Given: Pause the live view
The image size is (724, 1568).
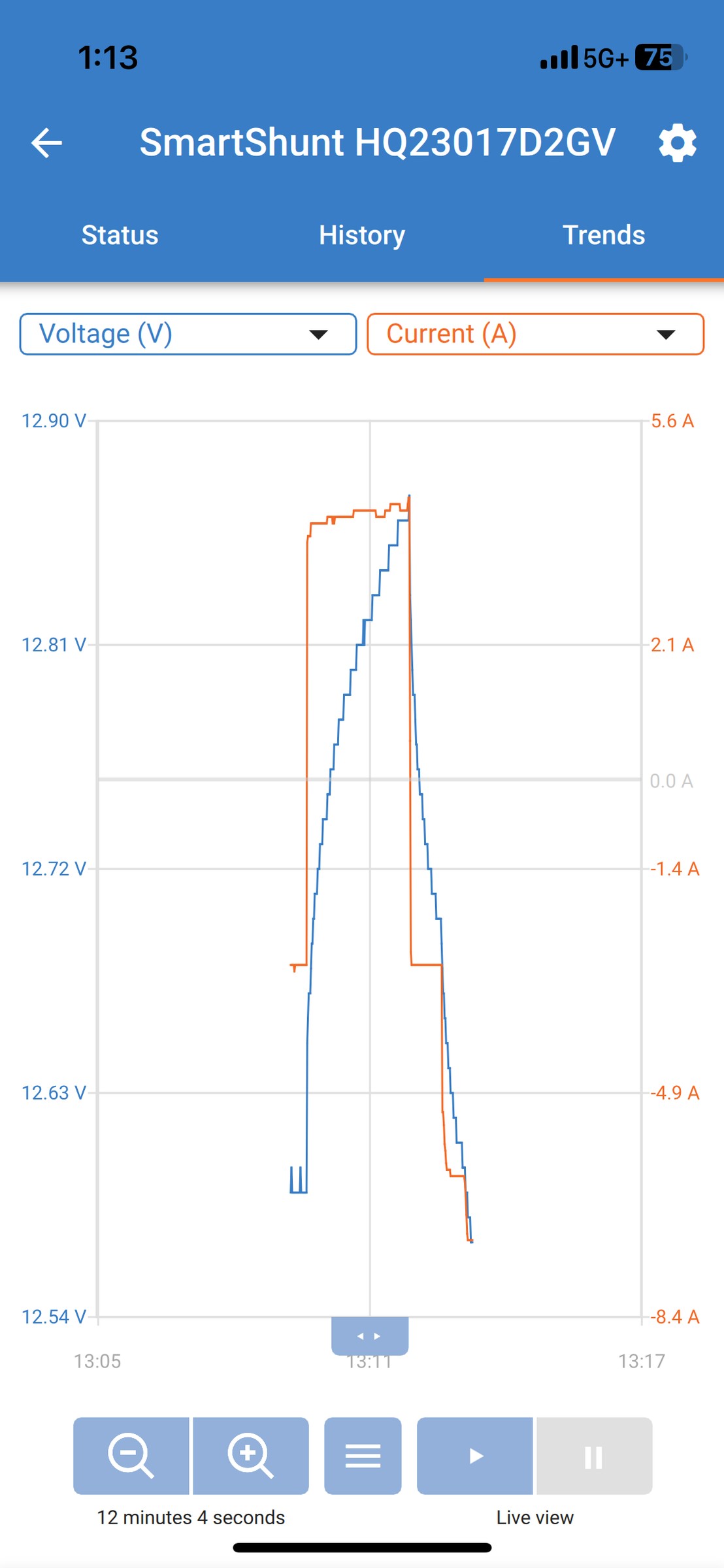Looking at the screenshot, I should [x=595, y=1456].
